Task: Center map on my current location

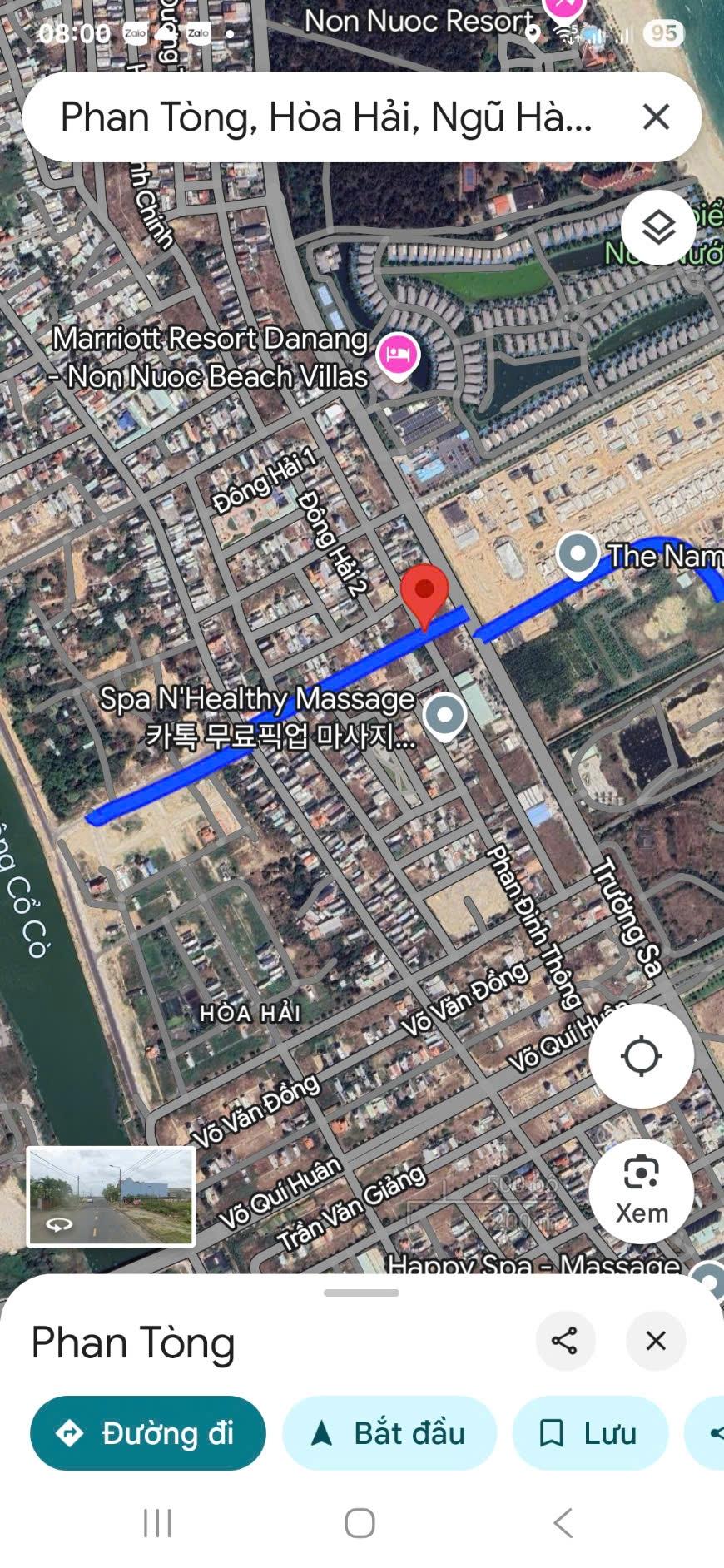Action: (x=641, y=1056)
